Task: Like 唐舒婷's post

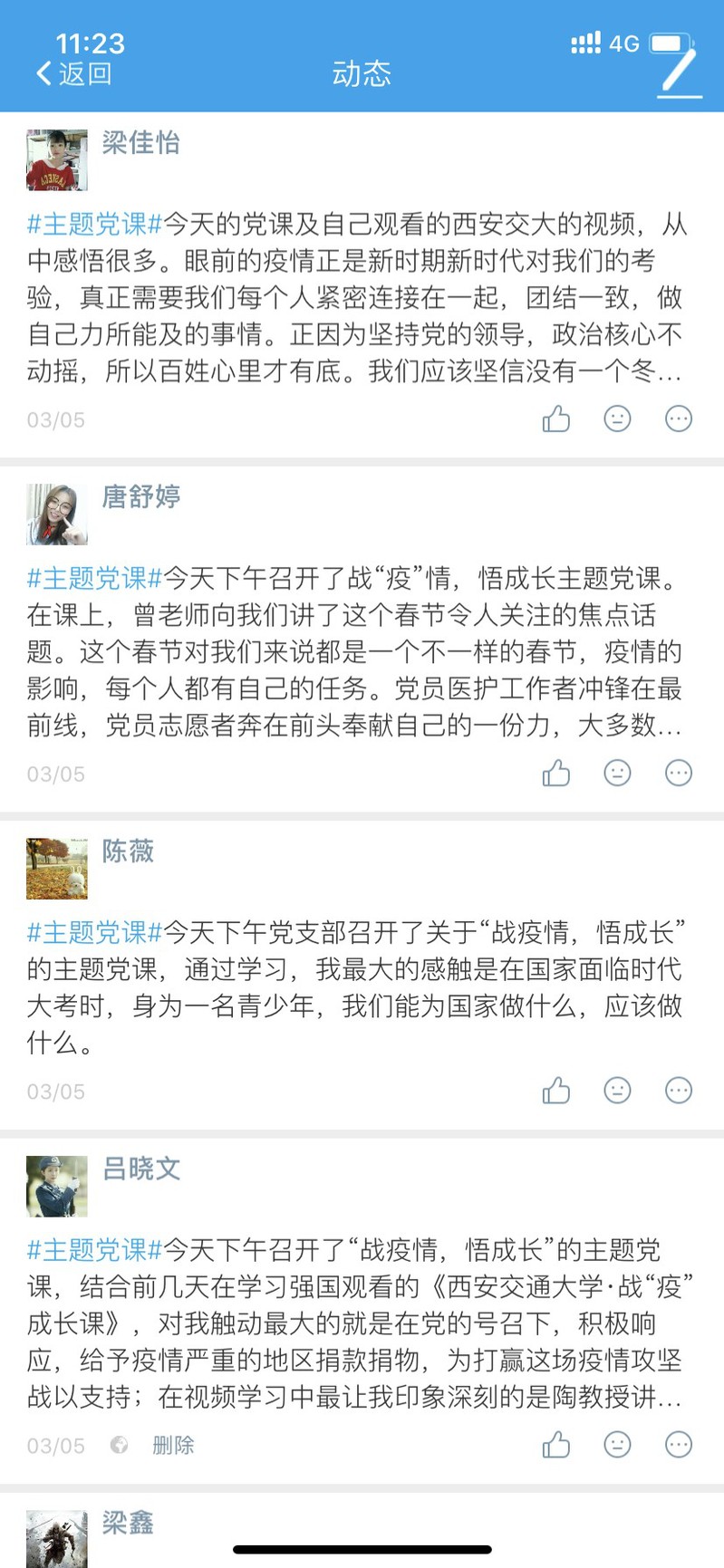Action: [x=555, y=773]
